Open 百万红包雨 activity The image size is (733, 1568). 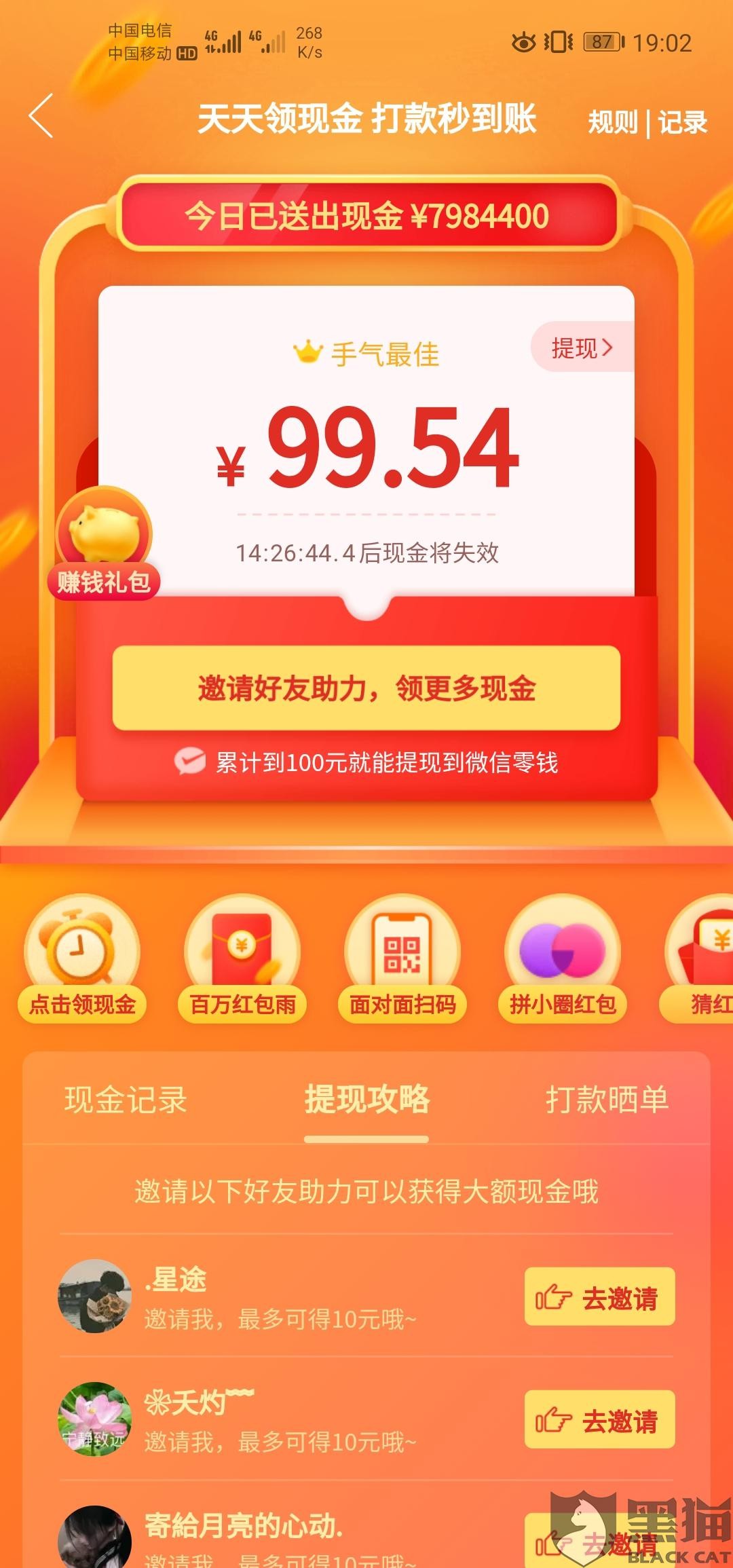(242, 958)
